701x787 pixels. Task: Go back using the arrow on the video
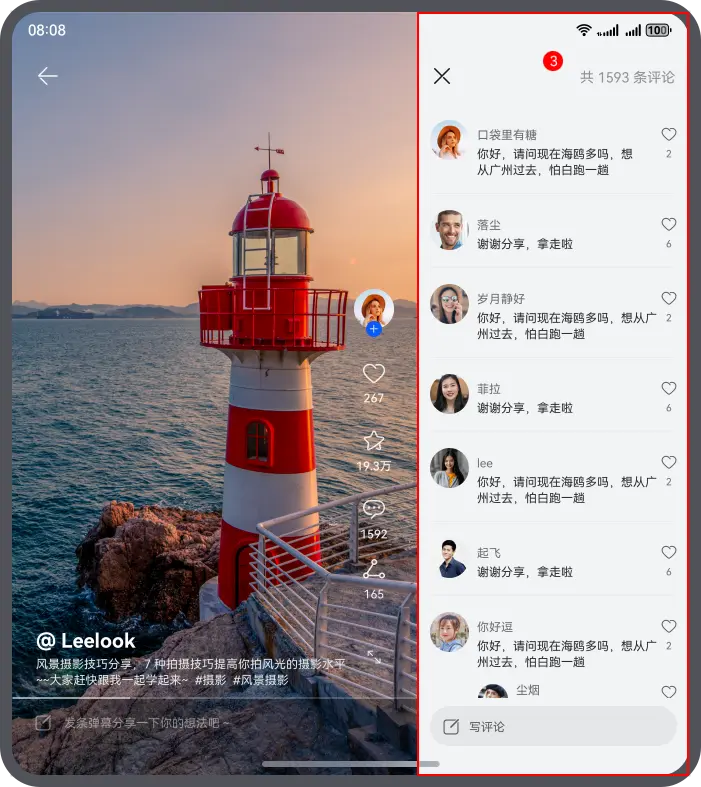coord(48,76)
